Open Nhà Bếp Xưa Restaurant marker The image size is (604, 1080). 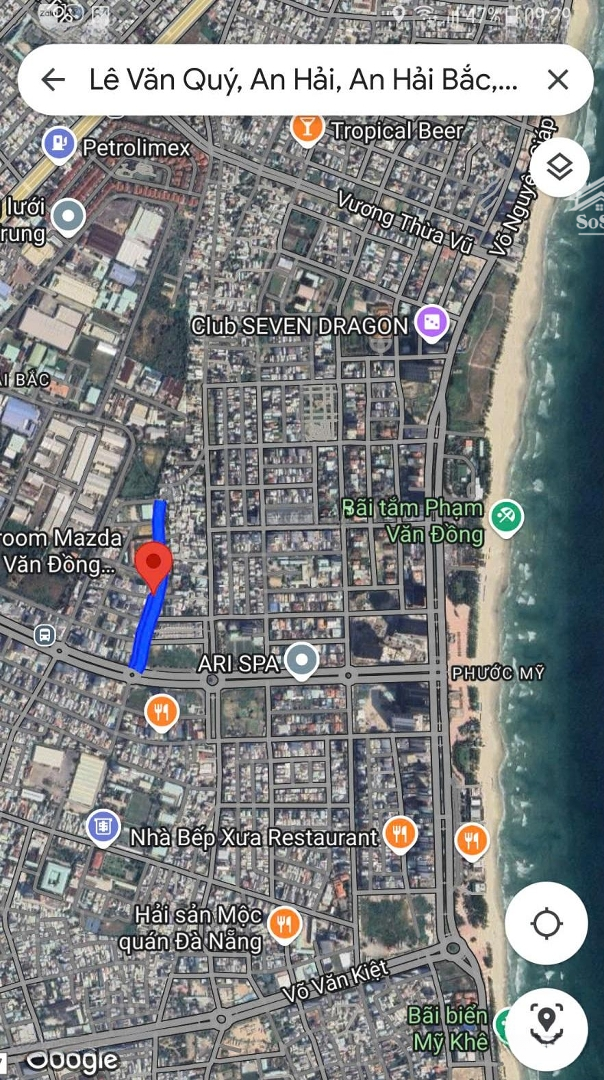tap(400, 834)
